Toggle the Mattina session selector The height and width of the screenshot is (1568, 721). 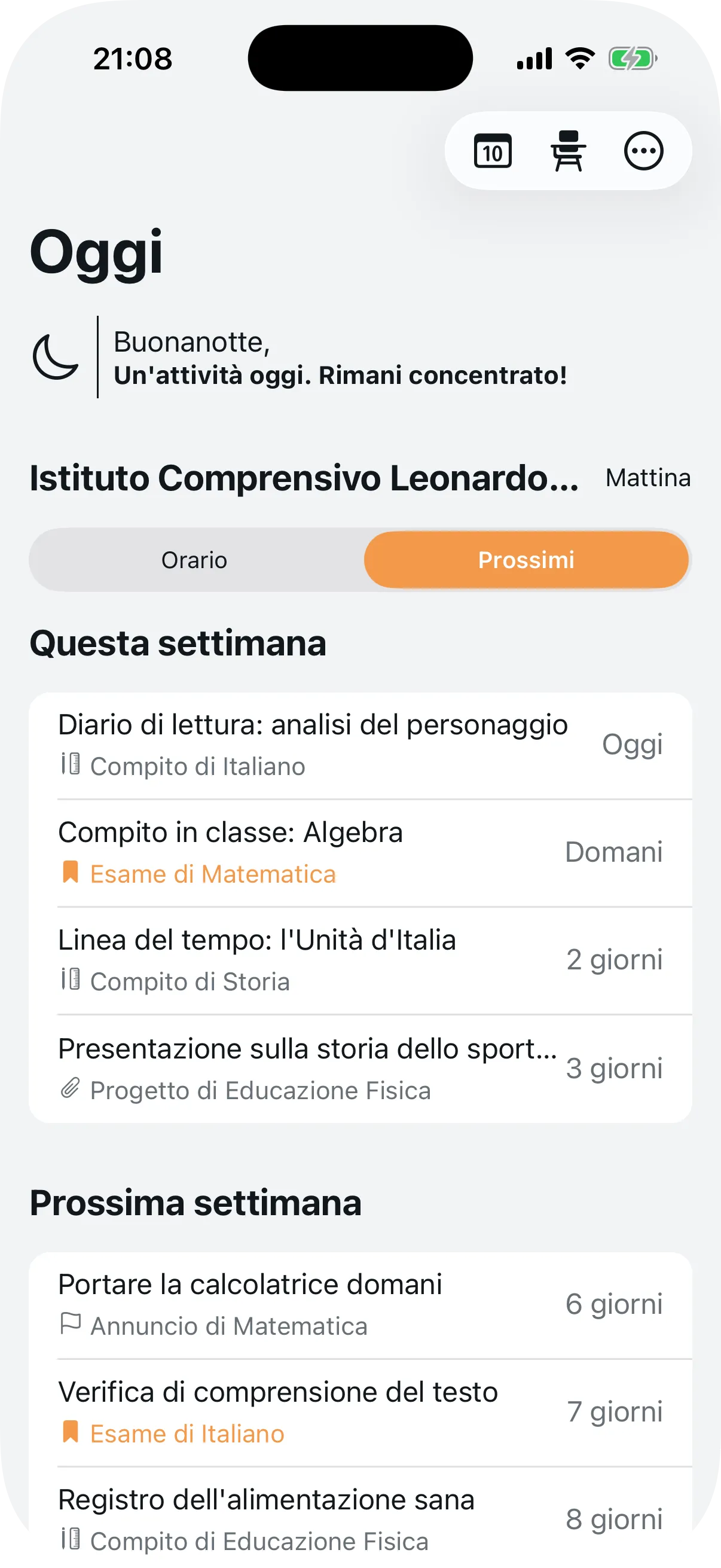pos(647,478)
